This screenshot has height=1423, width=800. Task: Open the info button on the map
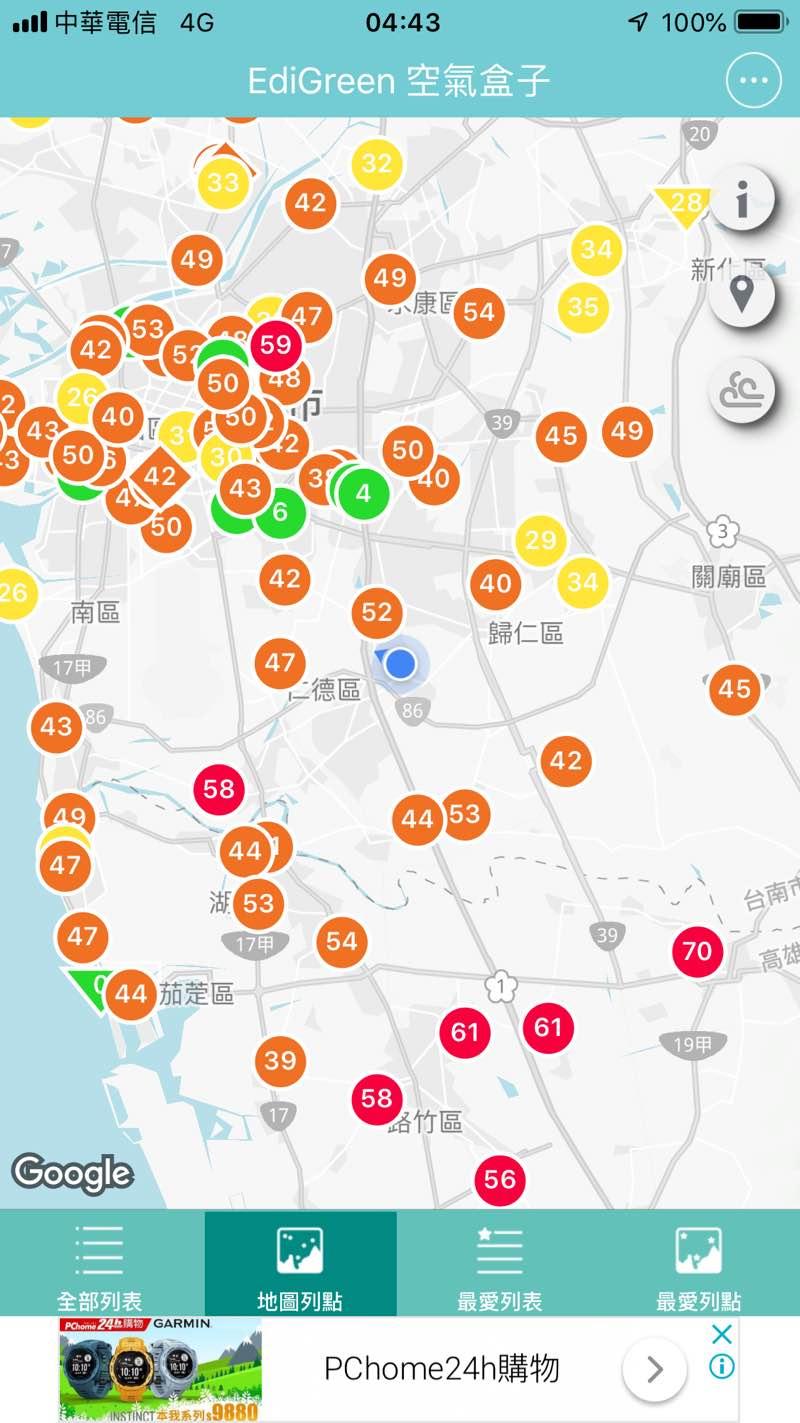click(741, 201)
